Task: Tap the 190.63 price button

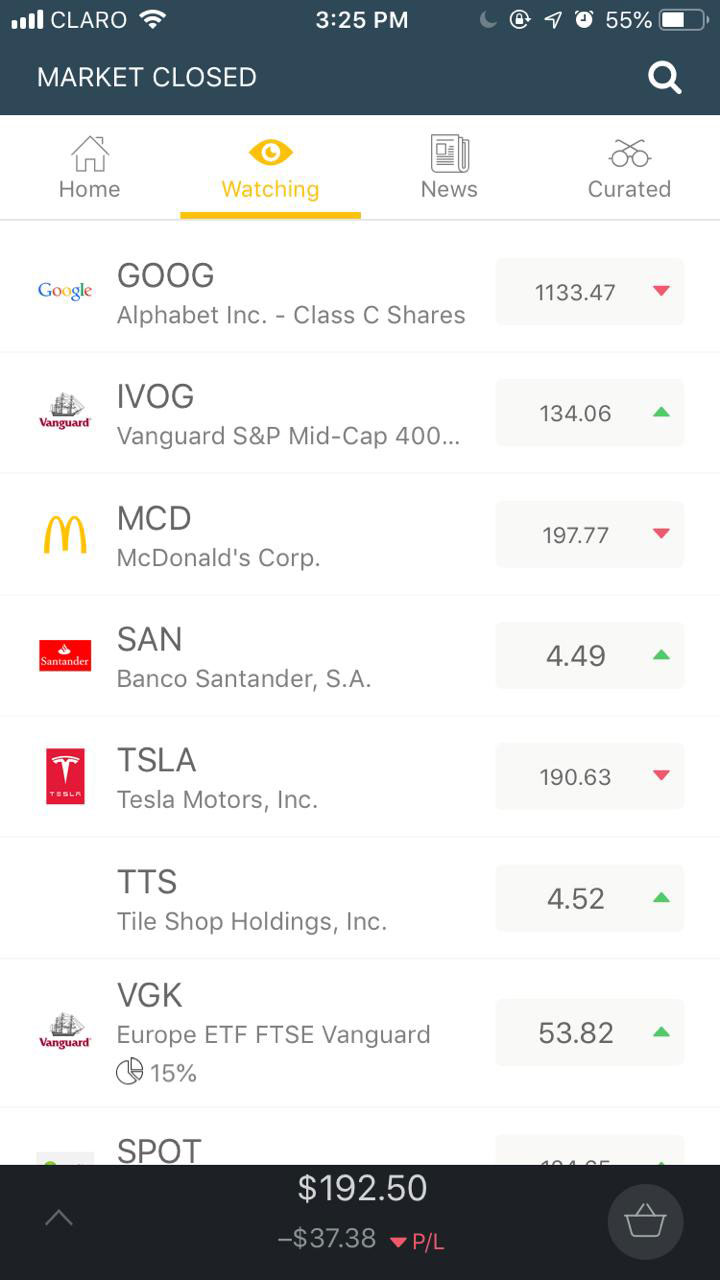Action: pos(590,777)
